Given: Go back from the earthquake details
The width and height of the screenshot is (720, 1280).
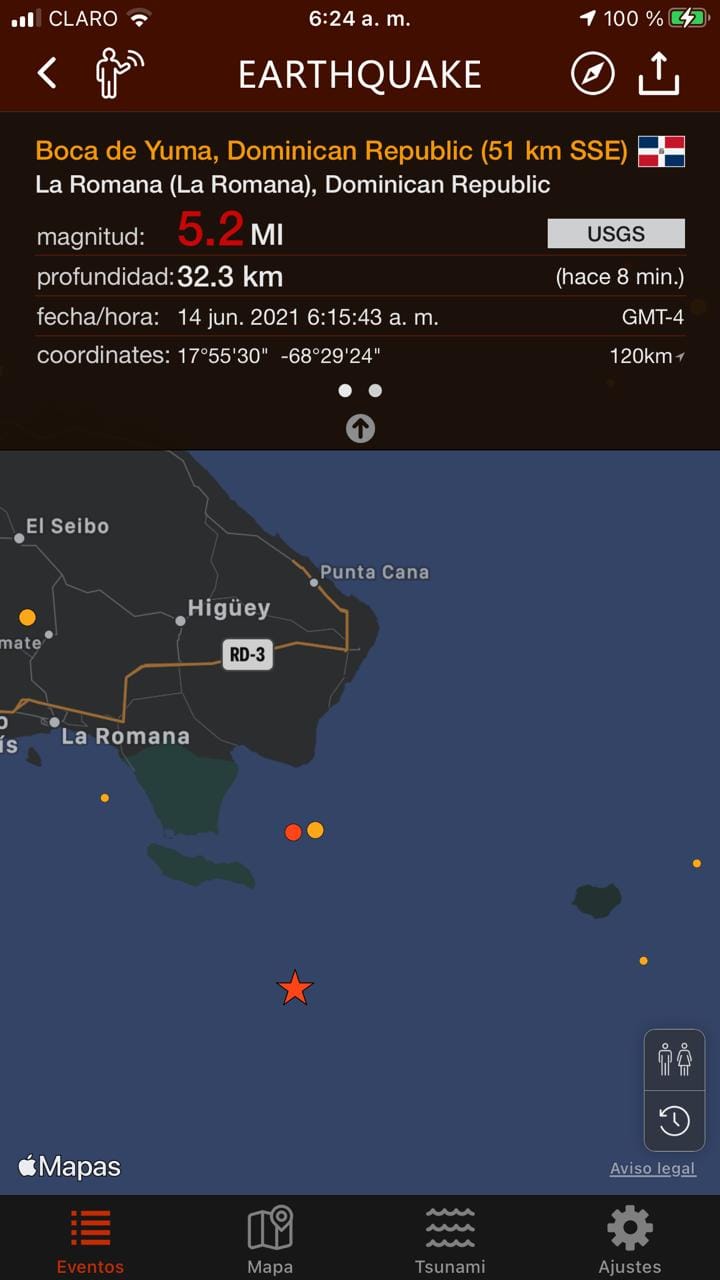Looking at the screenshot, I should click(47, 74).
